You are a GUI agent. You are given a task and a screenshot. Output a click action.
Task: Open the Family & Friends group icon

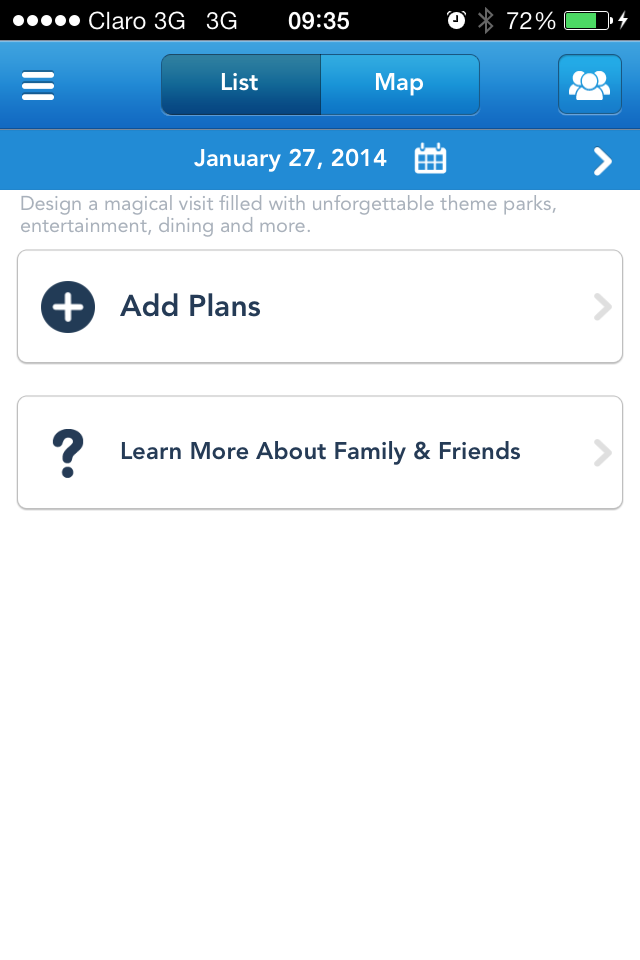(x=589, y=85)
